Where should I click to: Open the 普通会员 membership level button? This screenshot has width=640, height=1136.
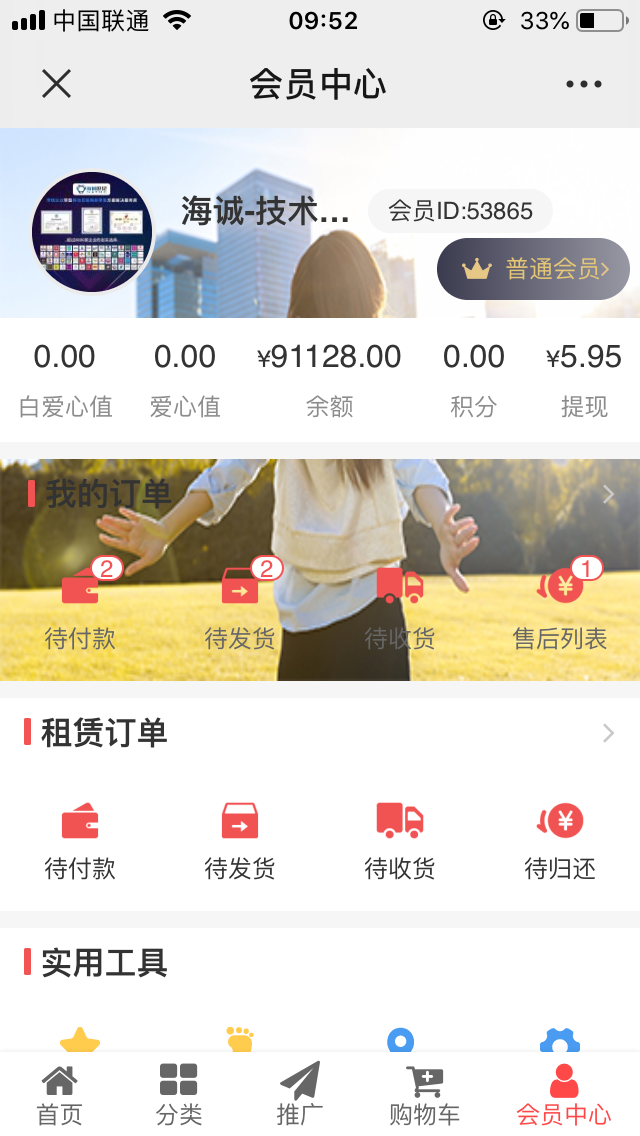coord(533,269)
